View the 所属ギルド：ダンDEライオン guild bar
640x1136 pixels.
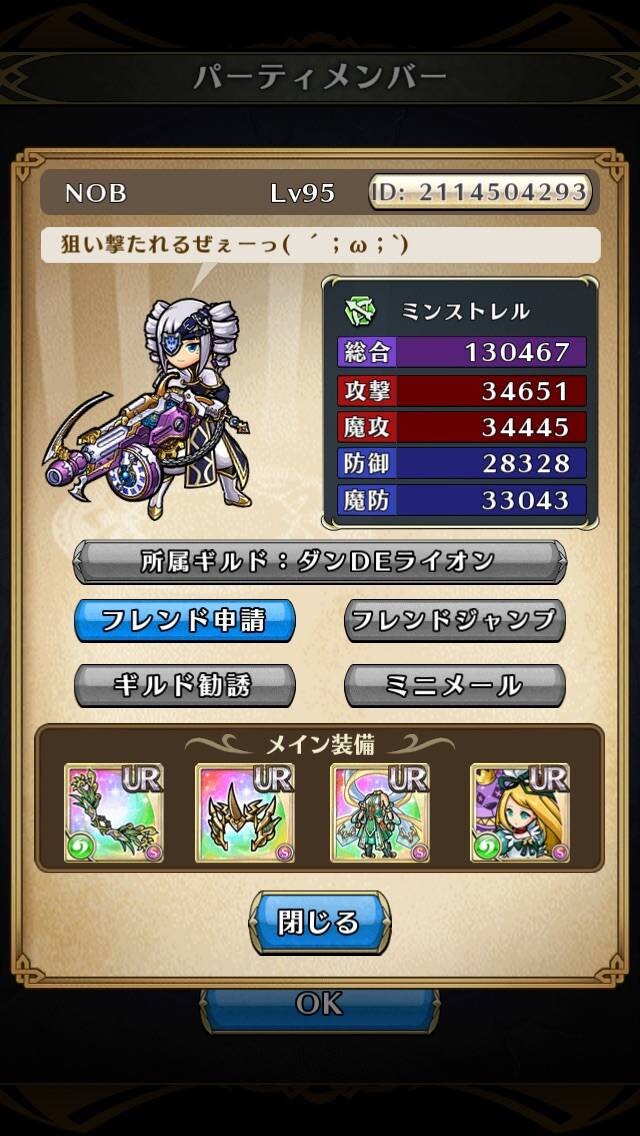click(320, 561)
